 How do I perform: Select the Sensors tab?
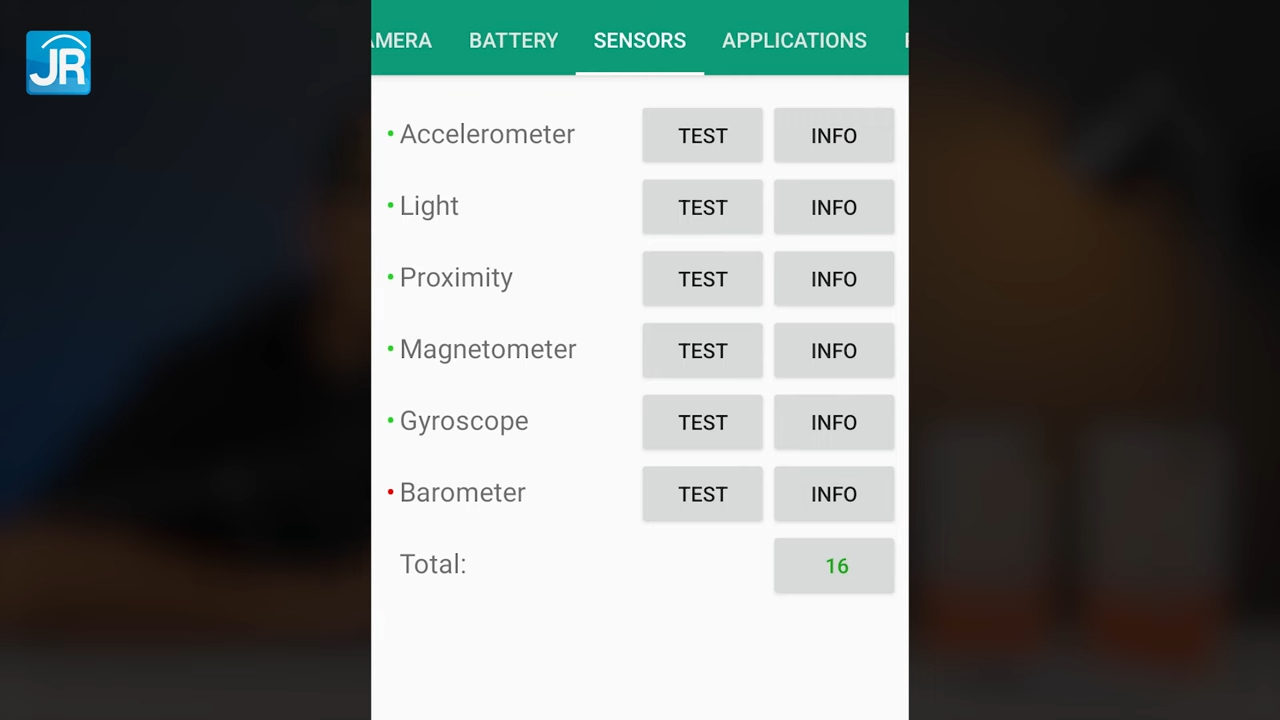pyautogui.click(x=639, y=41)
